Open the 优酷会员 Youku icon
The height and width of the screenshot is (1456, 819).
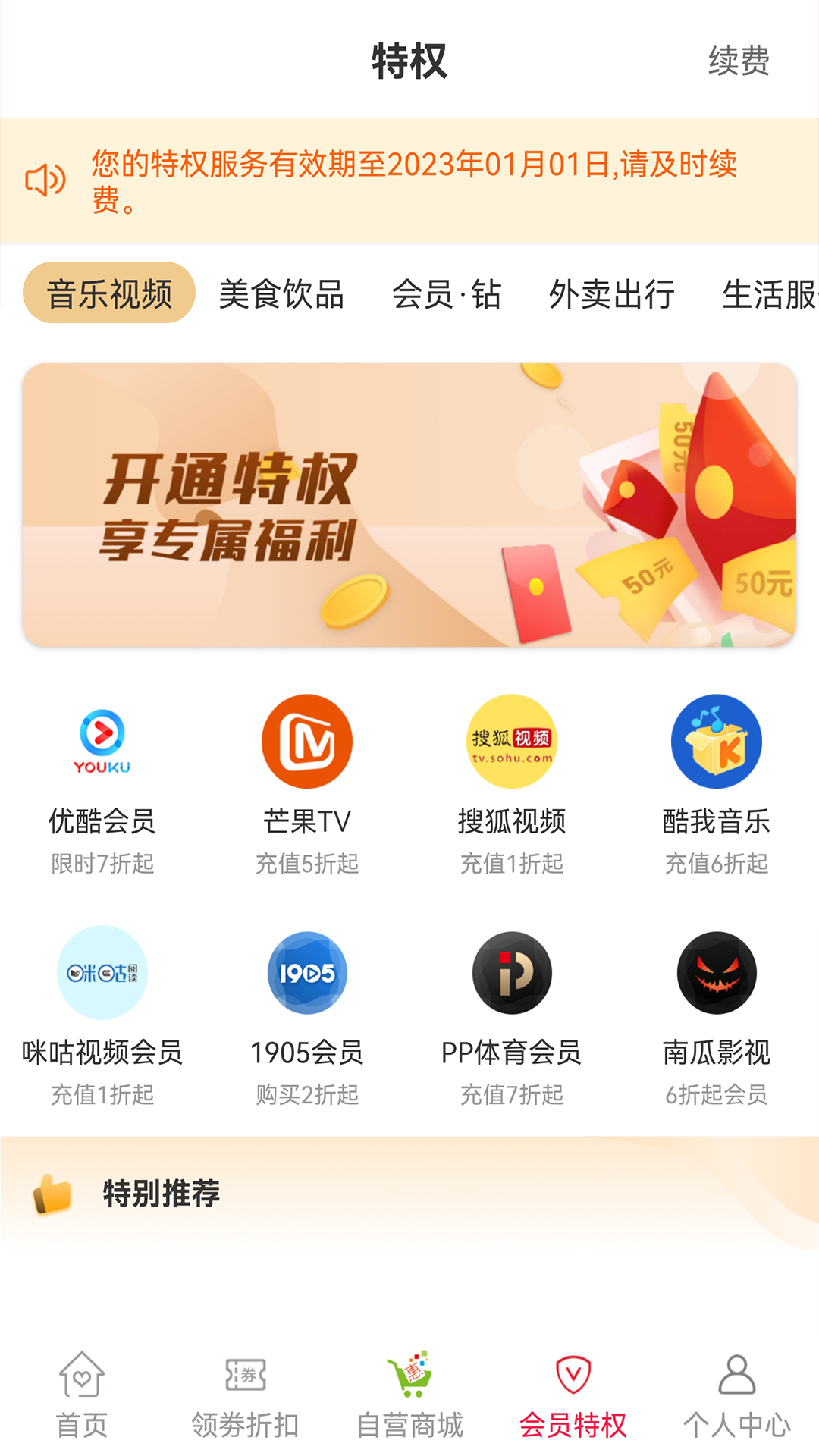point(102,742)
